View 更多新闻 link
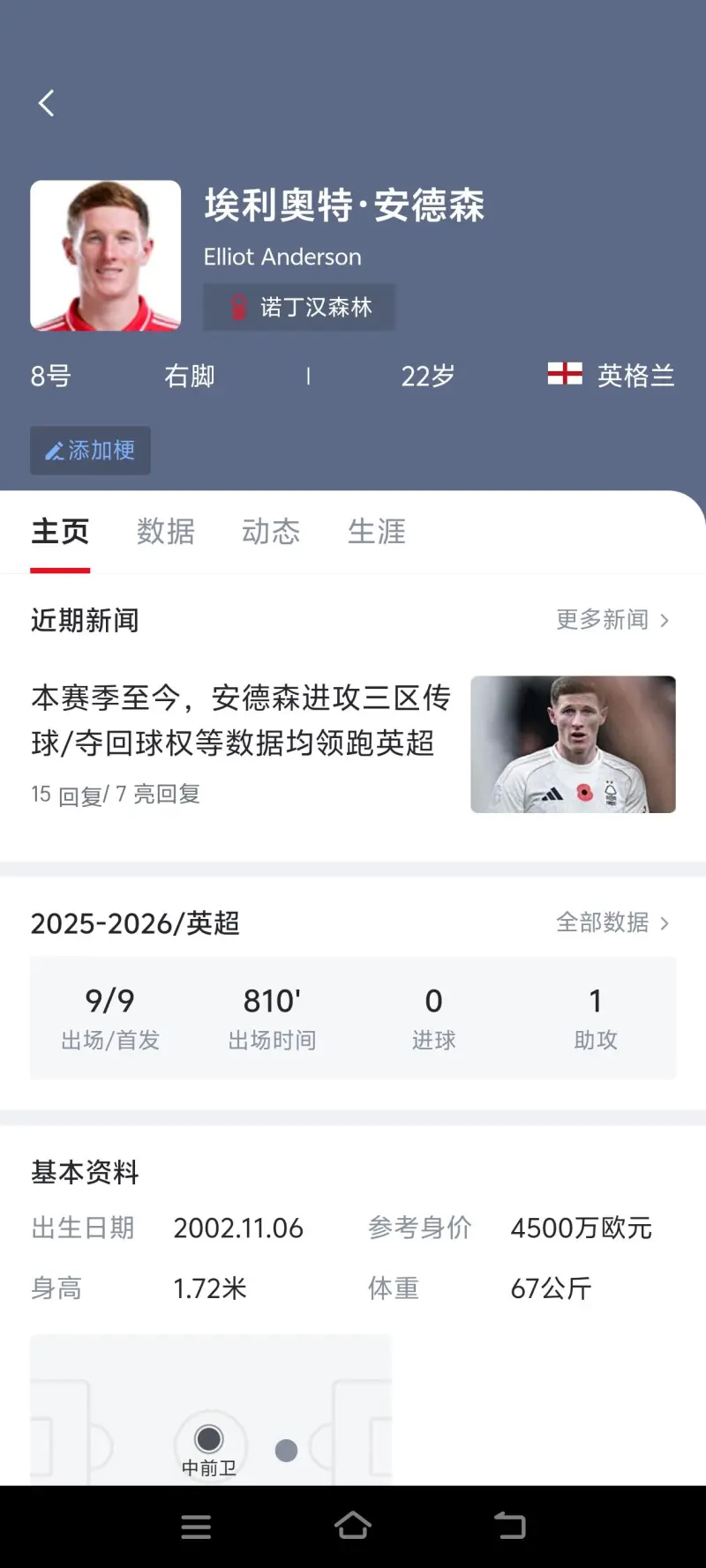This screenshot has height=1568, width=706. [612, 620]
